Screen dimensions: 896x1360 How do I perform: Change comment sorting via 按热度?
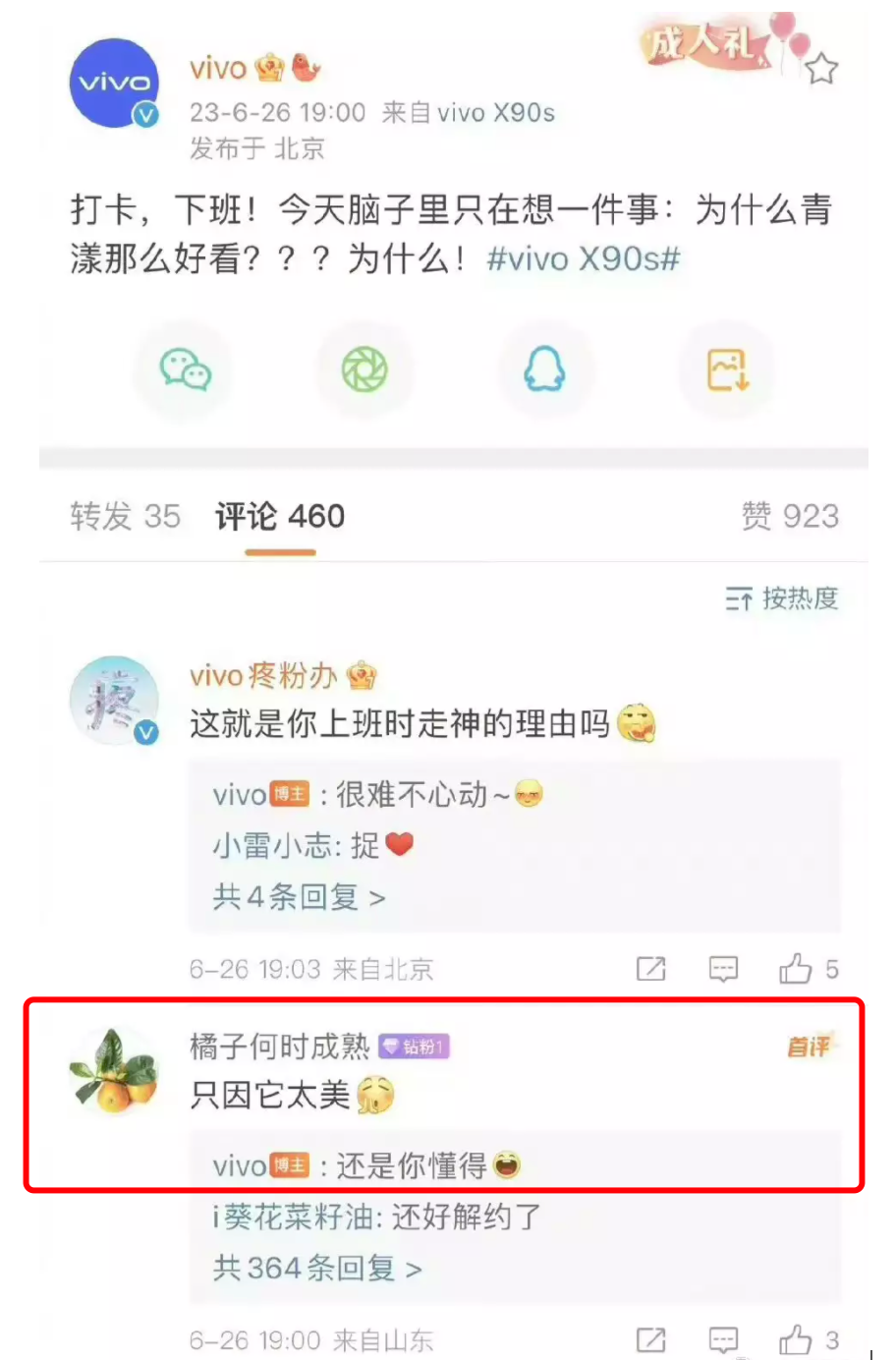782,598
